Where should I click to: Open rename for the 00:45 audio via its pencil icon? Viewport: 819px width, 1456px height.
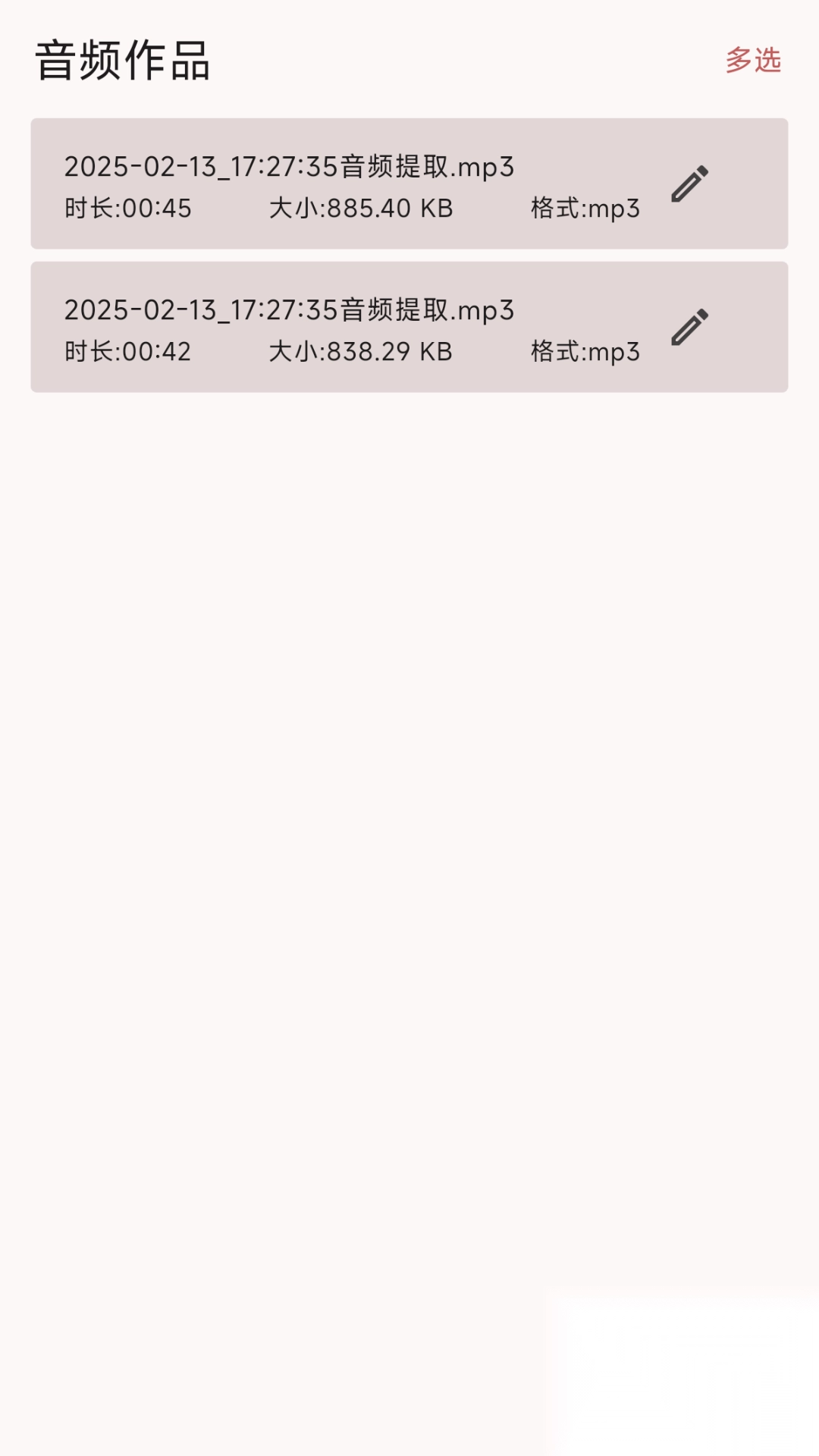(x=689, y=184)
